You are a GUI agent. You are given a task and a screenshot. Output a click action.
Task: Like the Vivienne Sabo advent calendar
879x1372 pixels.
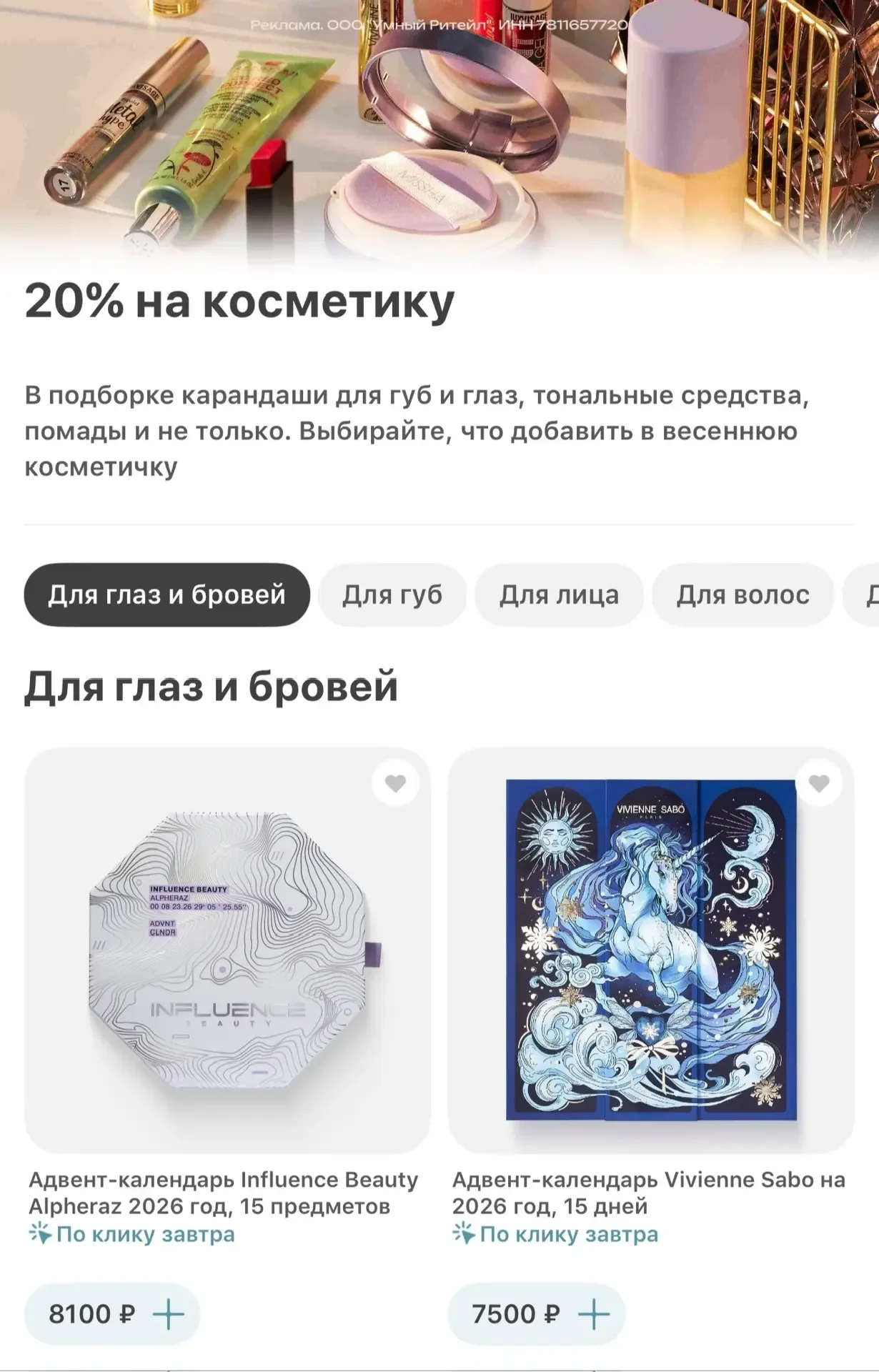pos(819,783)
